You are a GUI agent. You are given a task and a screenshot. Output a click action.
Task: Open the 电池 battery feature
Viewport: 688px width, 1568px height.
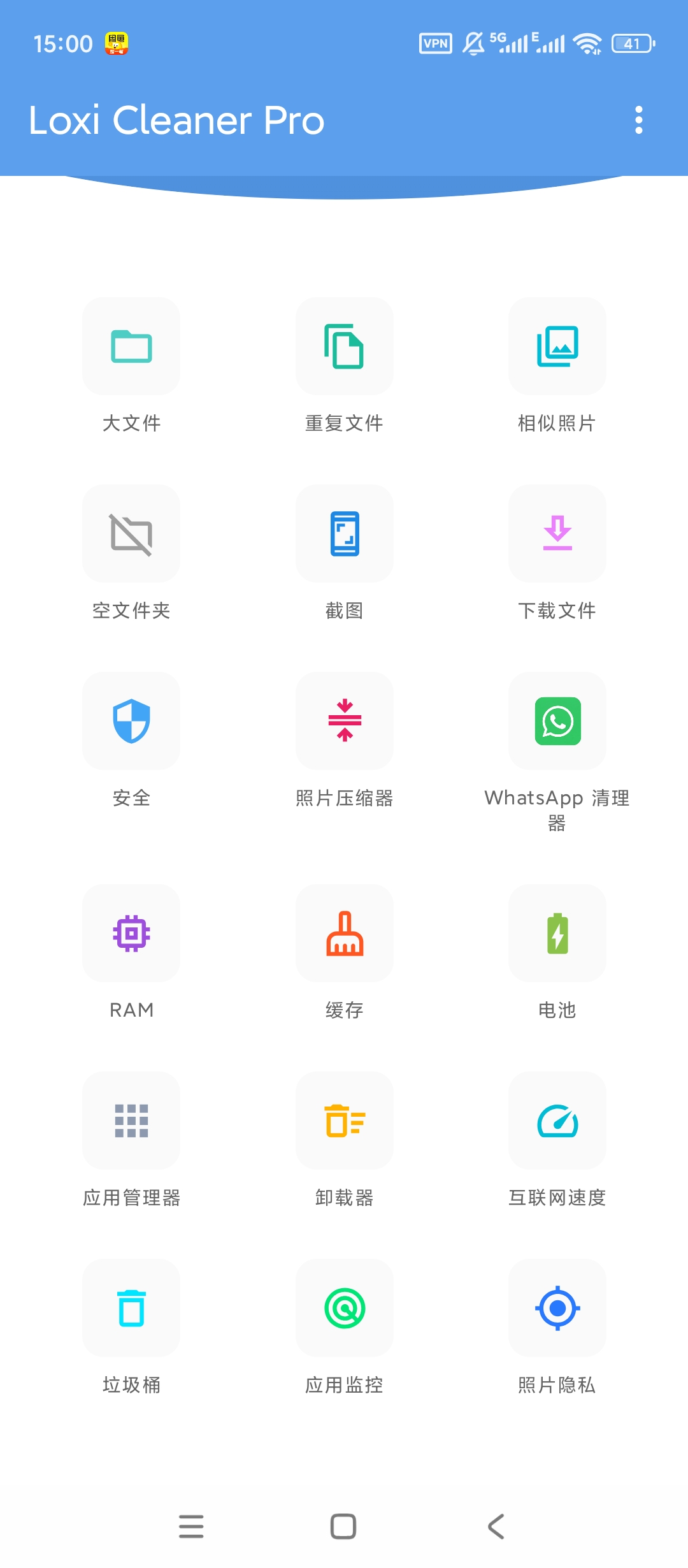pos(557,933)
